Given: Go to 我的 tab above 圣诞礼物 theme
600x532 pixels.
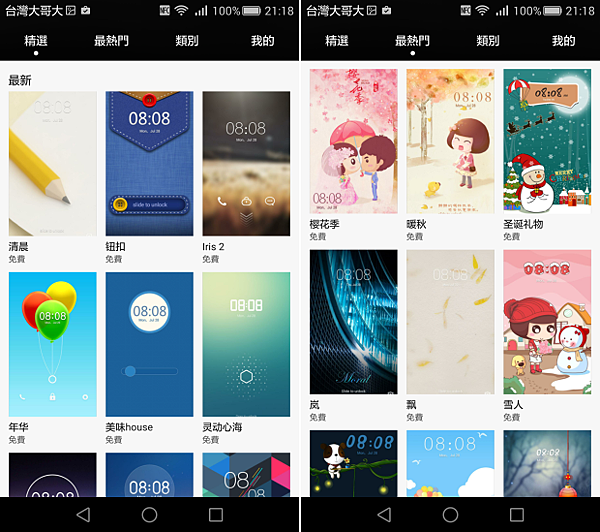Looking at the screenshot, I should pyautogui.click(x=563, y=41).
